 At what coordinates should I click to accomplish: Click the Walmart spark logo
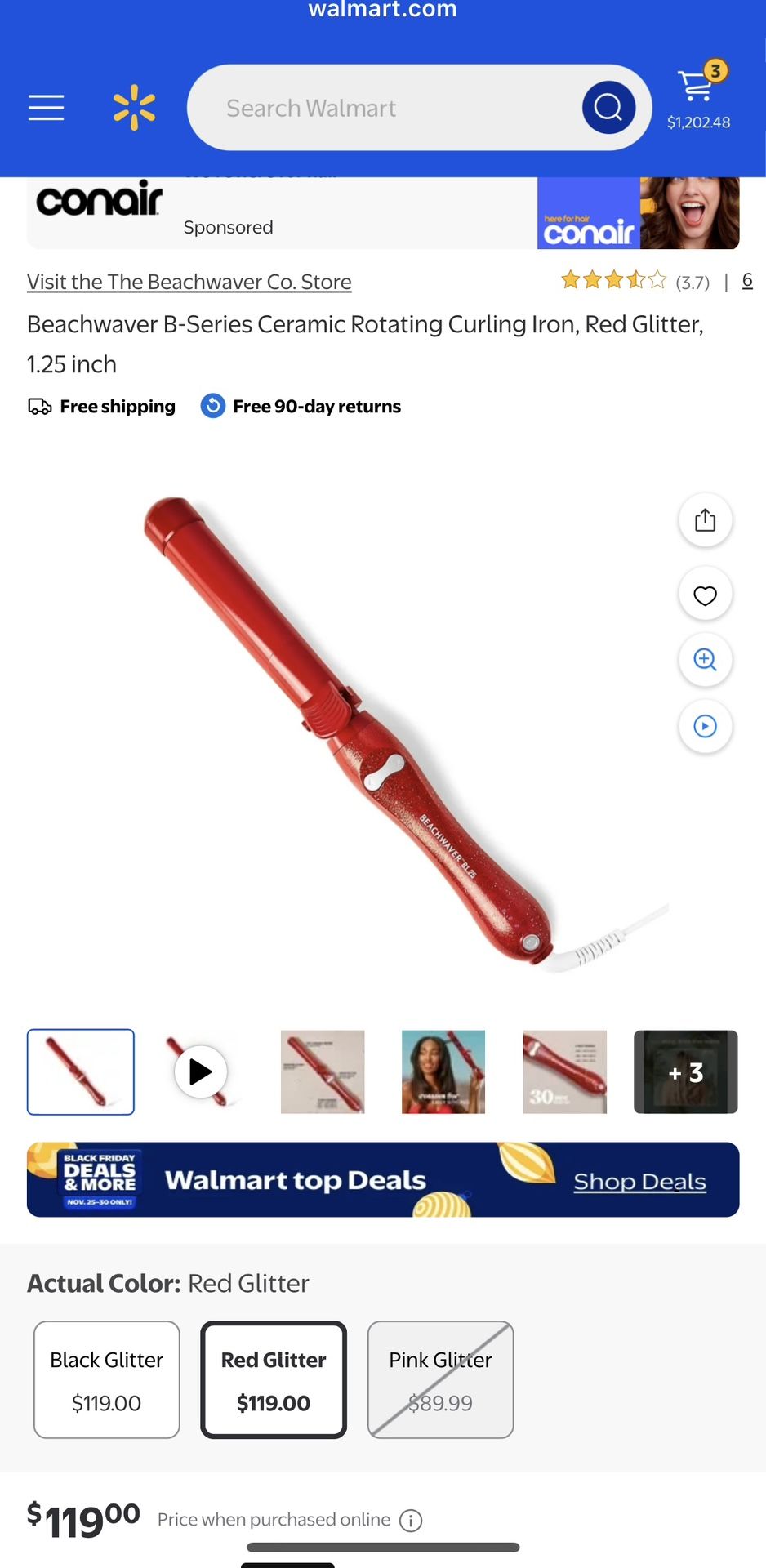coord(133,107)
